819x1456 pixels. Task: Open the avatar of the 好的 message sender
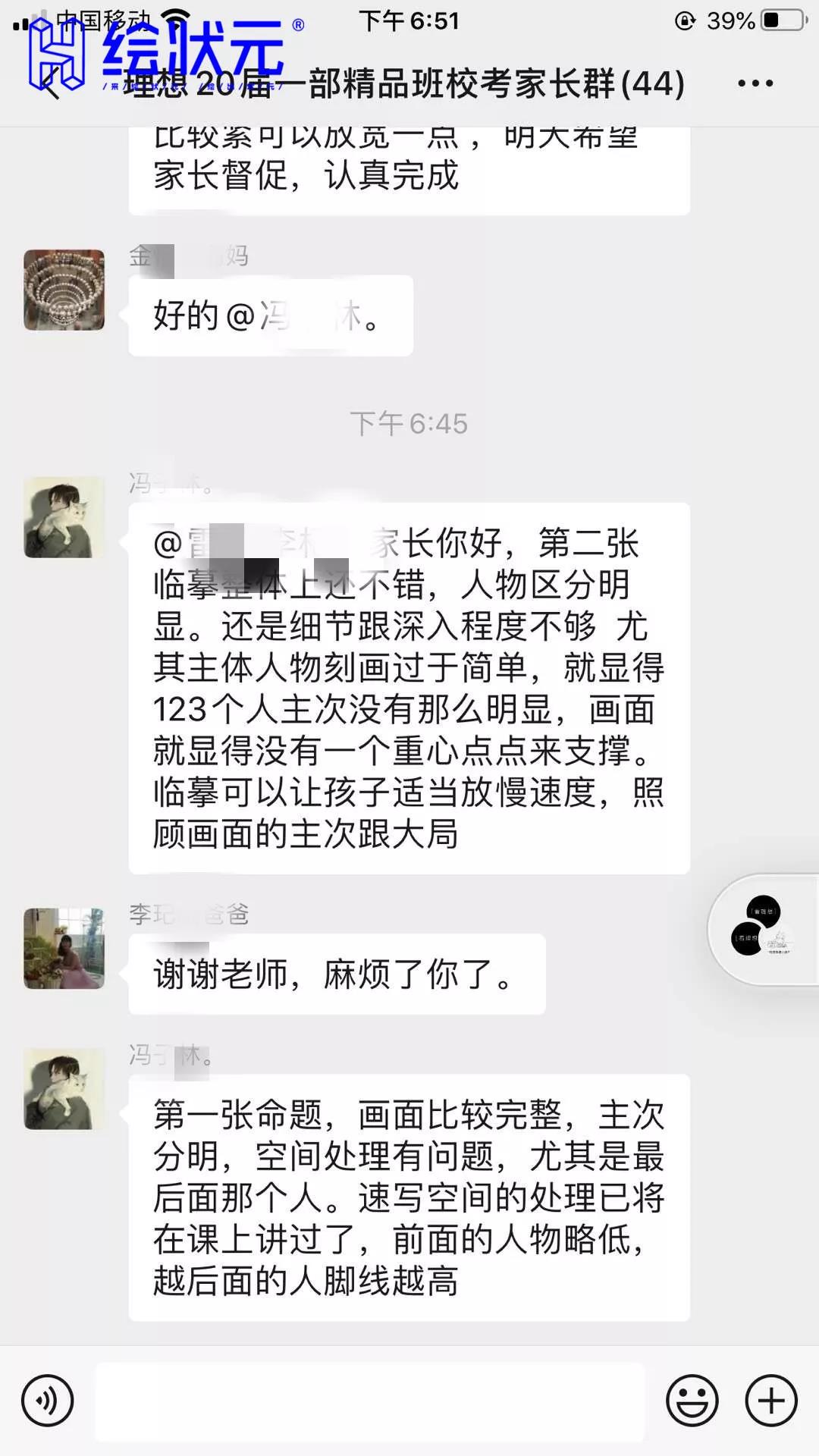tap(64, 290)
